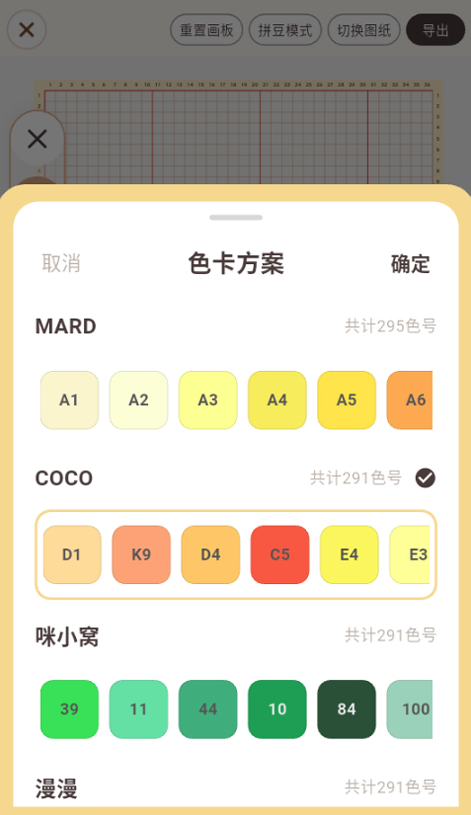Tap the sheet's drag handle bar
The image size is (471, 815).
[x=236, y=217]
